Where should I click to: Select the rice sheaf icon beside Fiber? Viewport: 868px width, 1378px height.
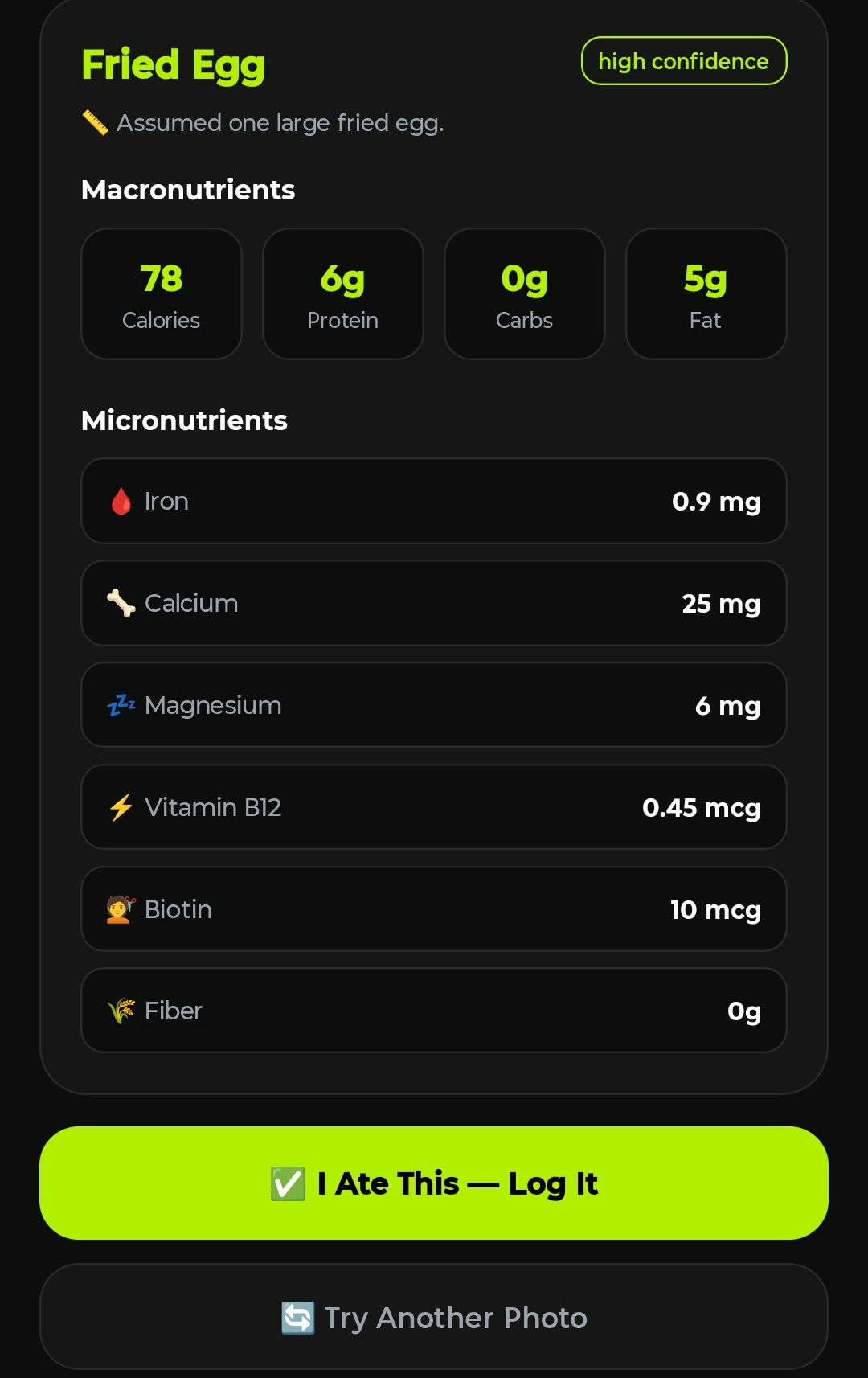tap(121, 1011)
